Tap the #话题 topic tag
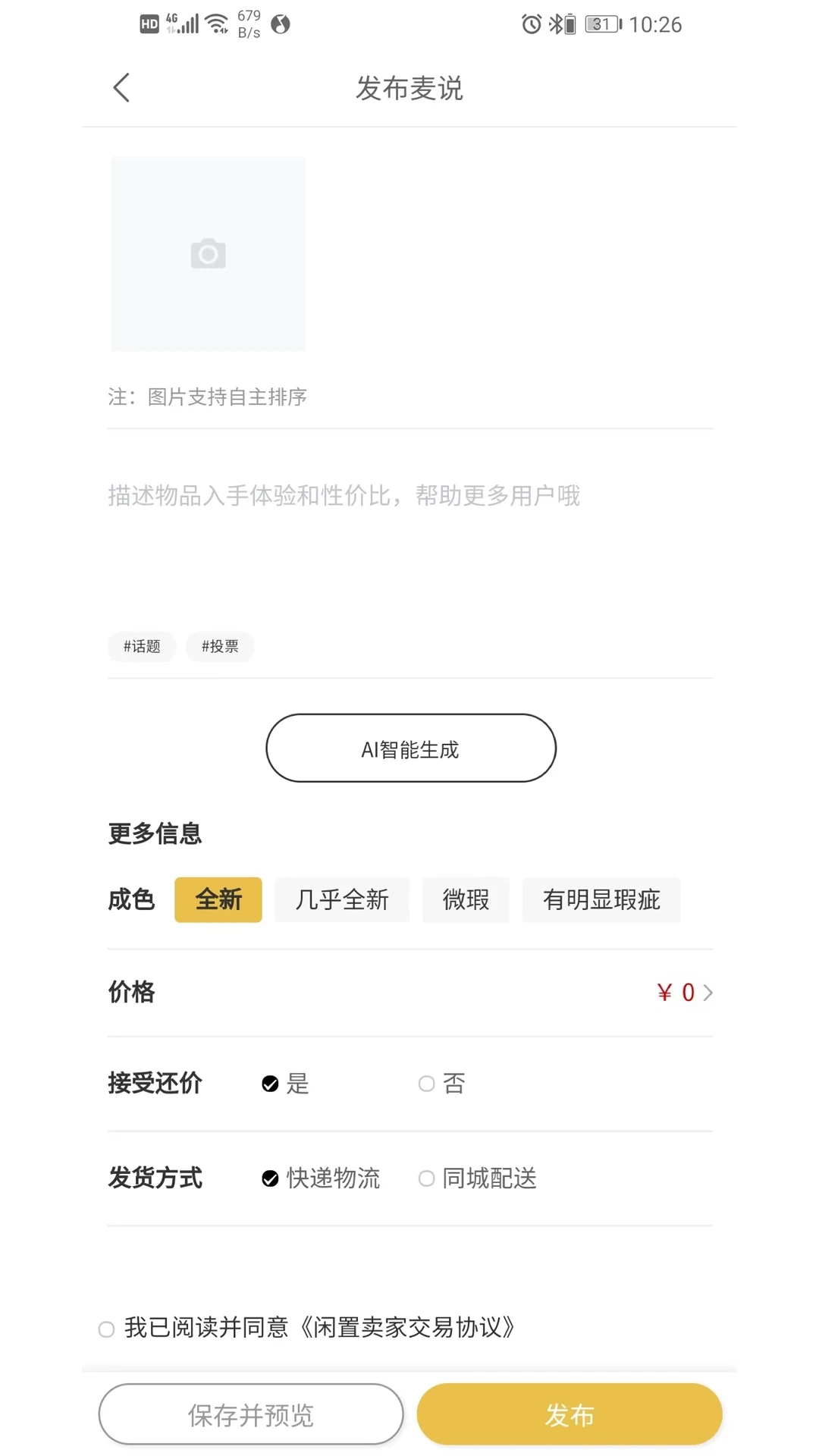The image size is (819, 1456). tap(141, 646)
